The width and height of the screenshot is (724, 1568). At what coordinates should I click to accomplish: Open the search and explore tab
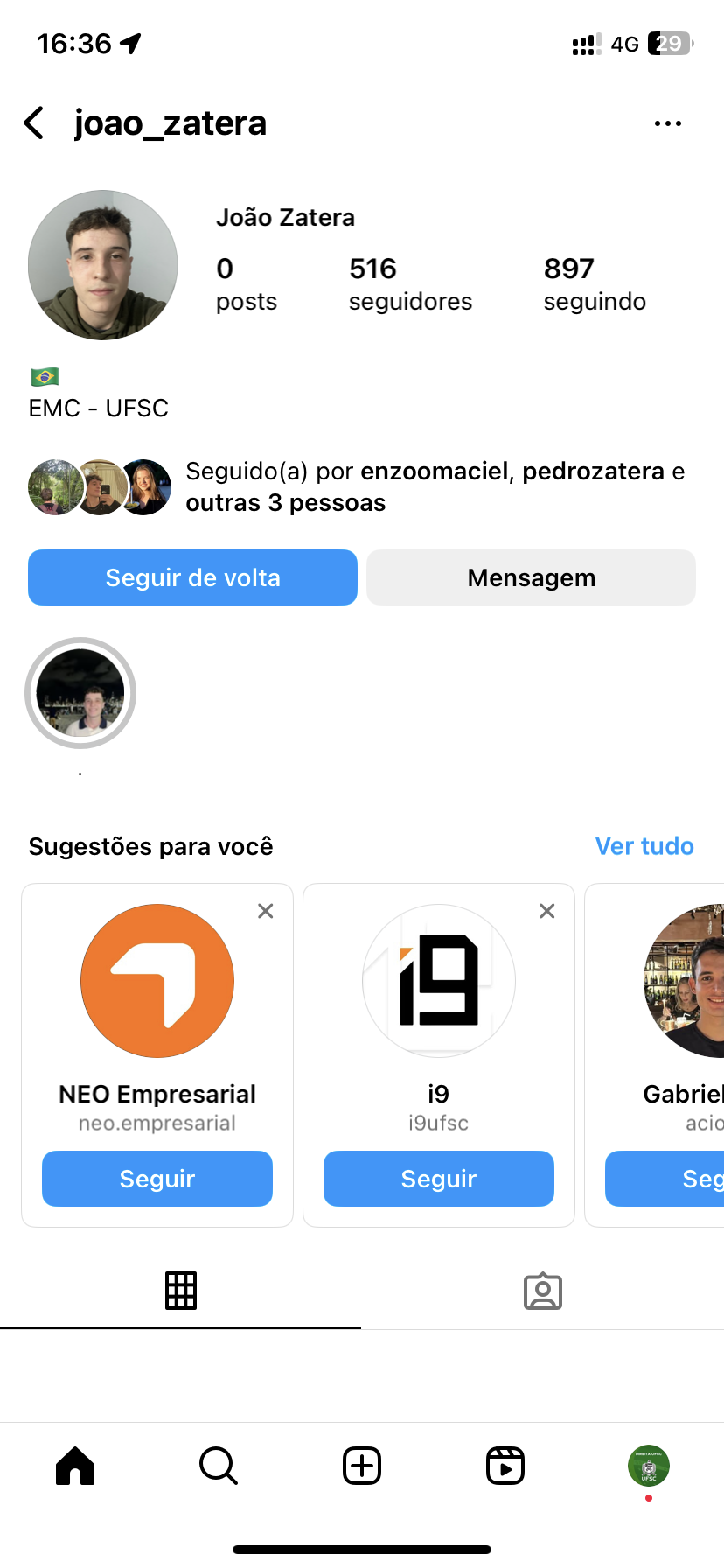pos(219,1466)
